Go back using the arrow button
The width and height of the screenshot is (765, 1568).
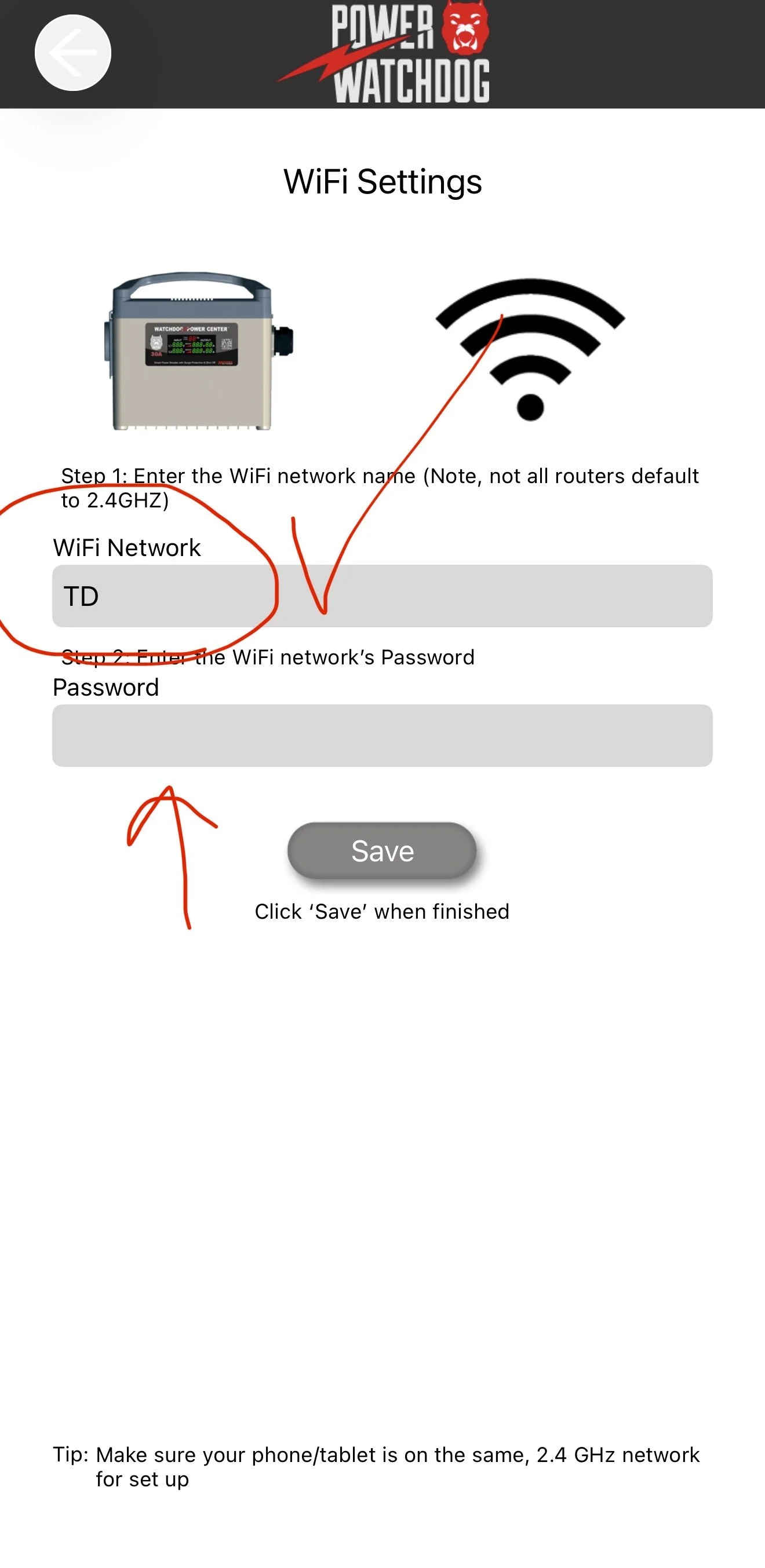coord(73,53)
